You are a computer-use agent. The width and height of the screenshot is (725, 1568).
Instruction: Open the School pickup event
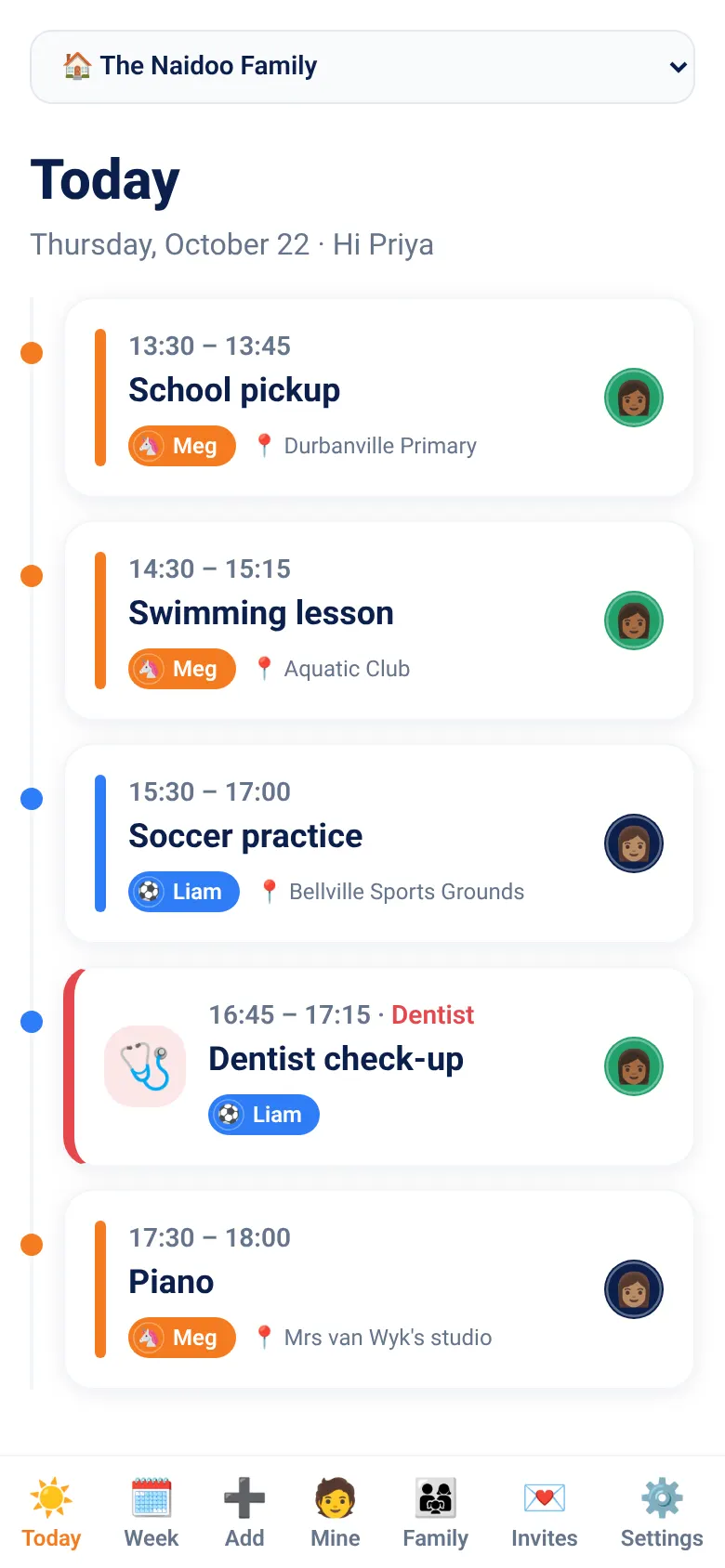tap(379, 398)
